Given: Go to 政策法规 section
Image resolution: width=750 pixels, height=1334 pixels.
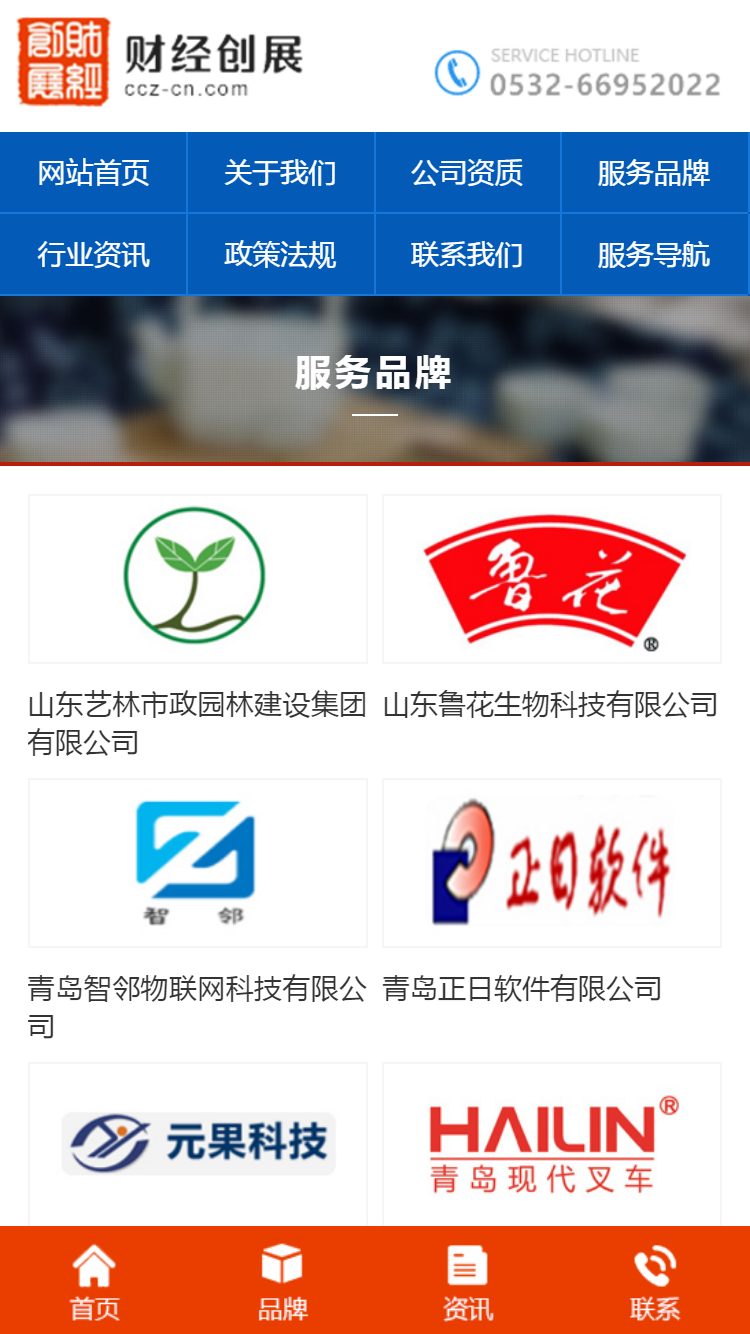Looking at the screenshot, I should click(281, 253).
